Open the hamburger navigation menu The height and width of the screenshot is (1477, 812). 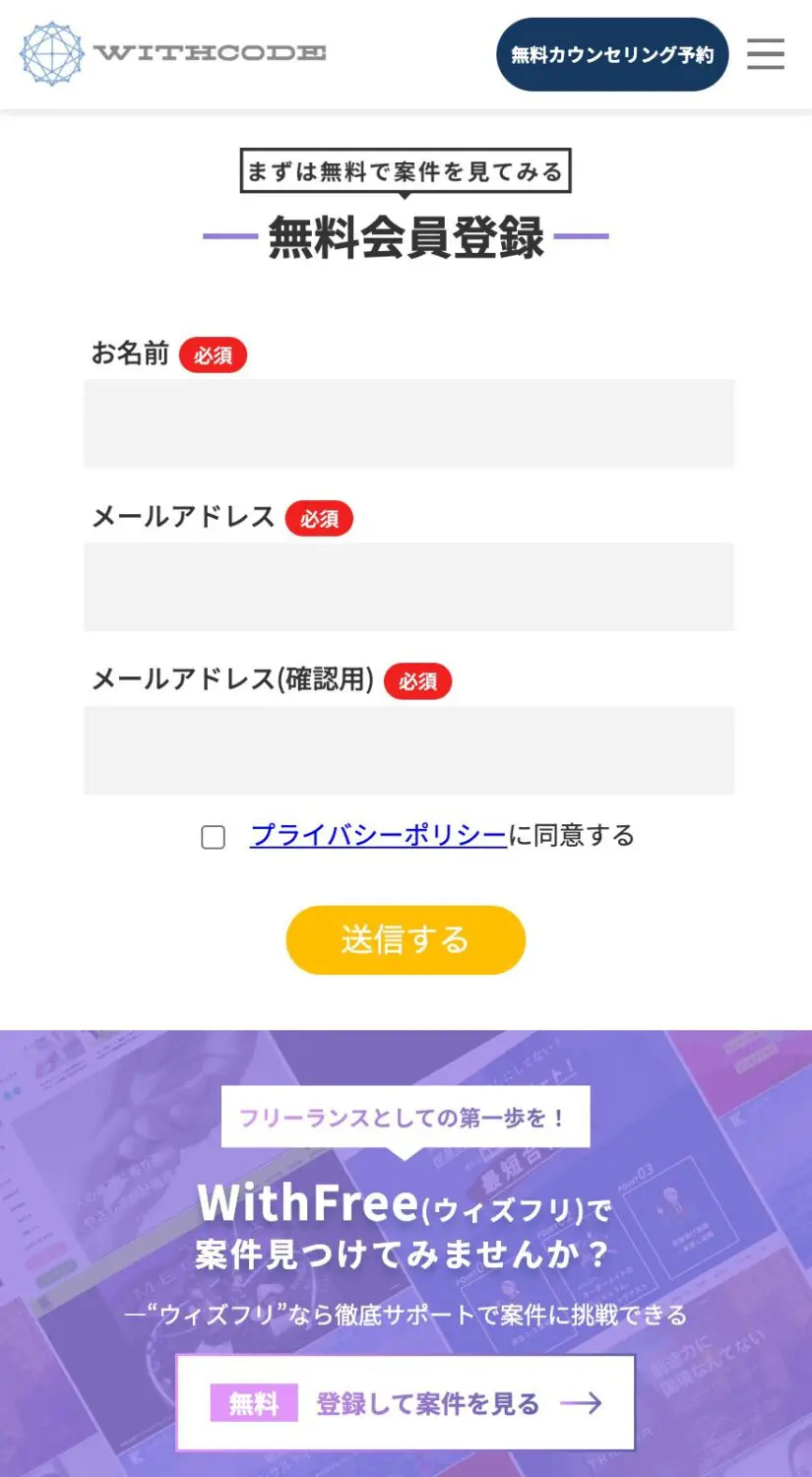[766, 55]
